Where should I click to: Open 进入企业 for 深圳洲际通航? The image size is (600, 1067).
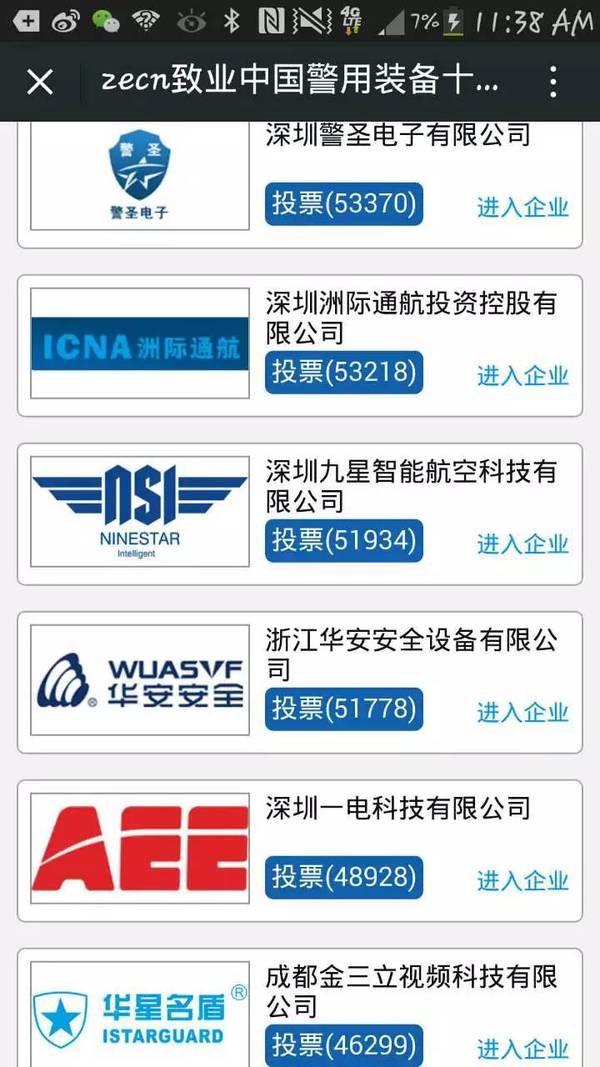tap(522, 376)
